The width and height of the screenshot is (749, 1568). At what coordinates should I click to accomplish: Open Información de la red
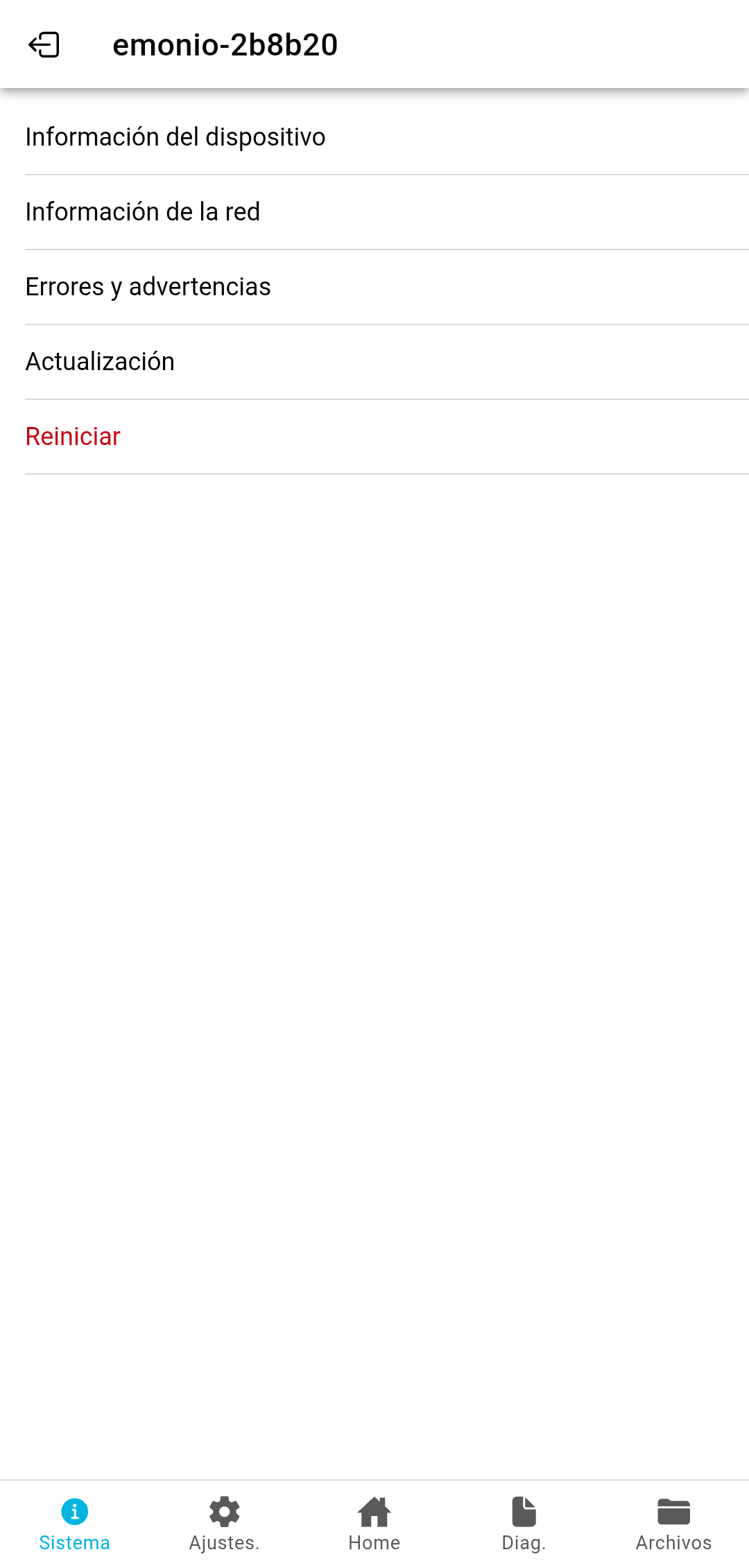pyautogui.click(x=142, y=211)
